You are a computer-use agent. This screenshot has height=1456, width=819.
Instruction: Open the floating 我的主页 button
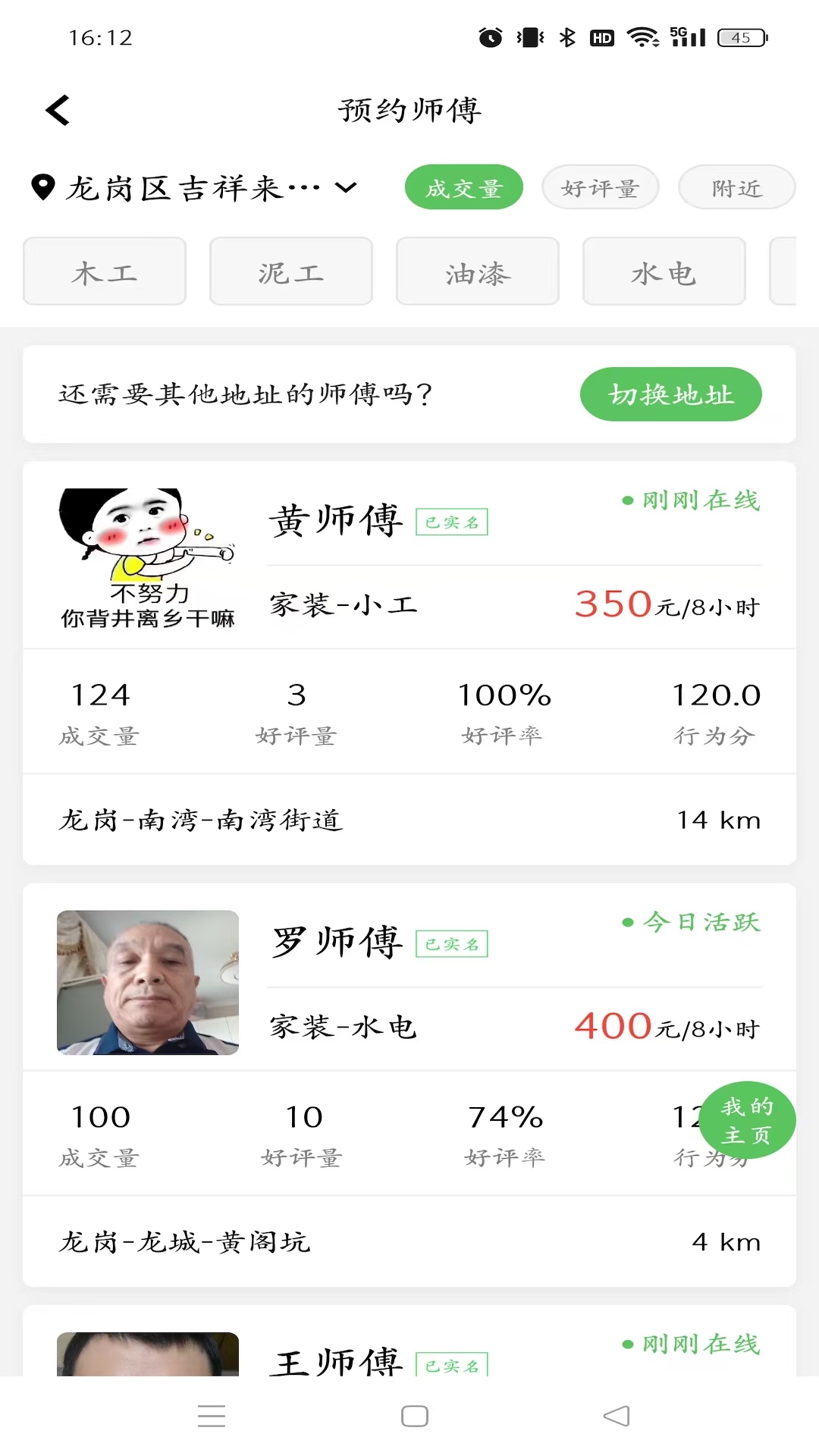pos(747,1120)
